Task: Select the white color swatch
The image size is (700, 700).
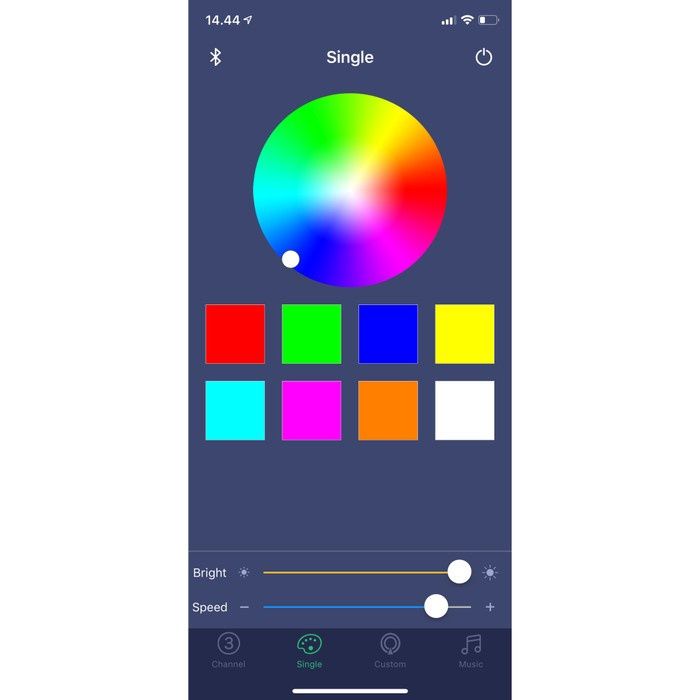Action: (x=464, y=410)
